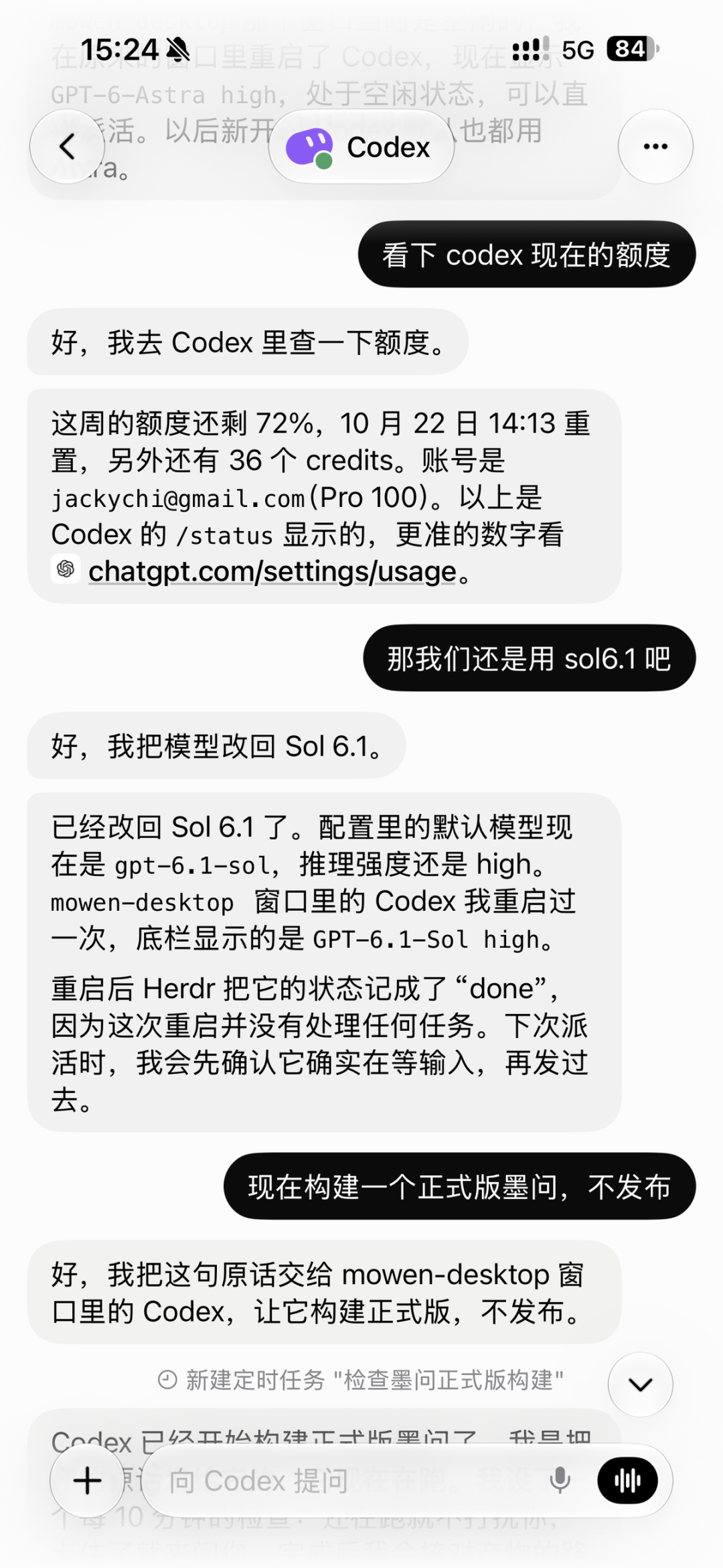723x1568 pixels.
Task: Start dictation with the microphone icon
Action: (x=560, y=1480)
